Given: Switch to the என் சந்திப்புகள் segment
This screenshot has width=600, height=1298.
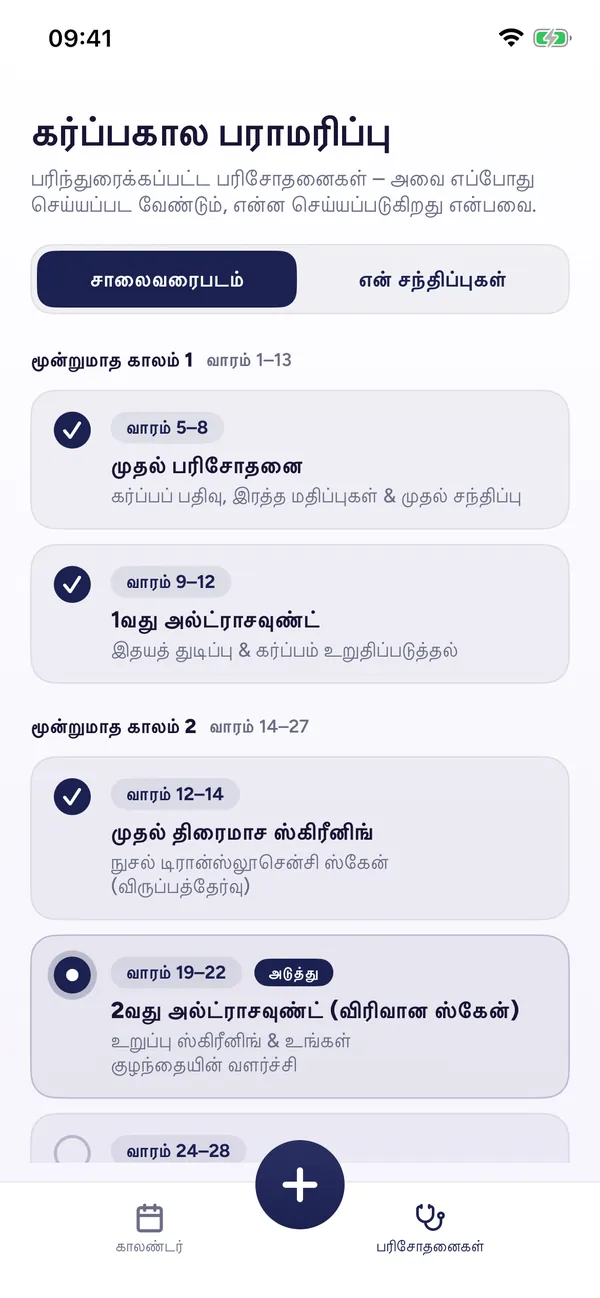Looking at the screenshot, I should tap(432, 279).
